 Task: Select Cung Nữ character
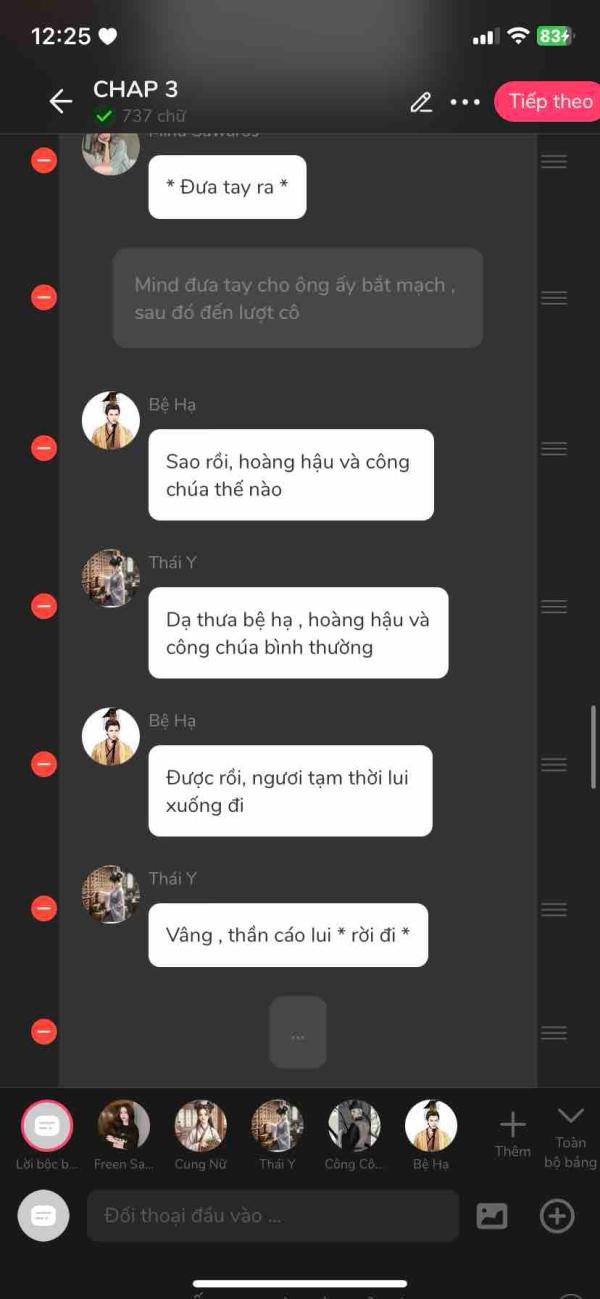tap(201, 1126)
